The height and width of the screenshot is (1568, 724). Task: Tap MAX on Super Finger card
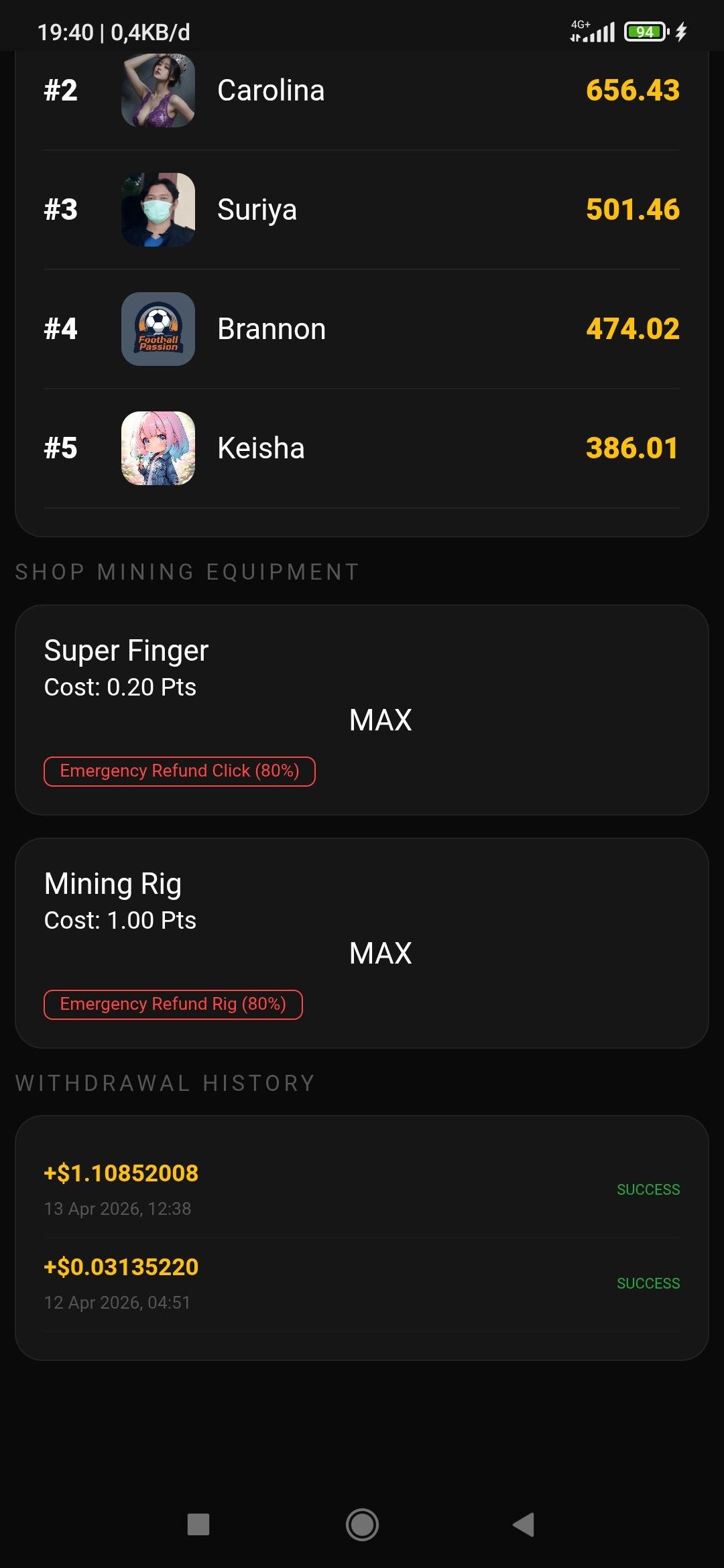point(380,720)
